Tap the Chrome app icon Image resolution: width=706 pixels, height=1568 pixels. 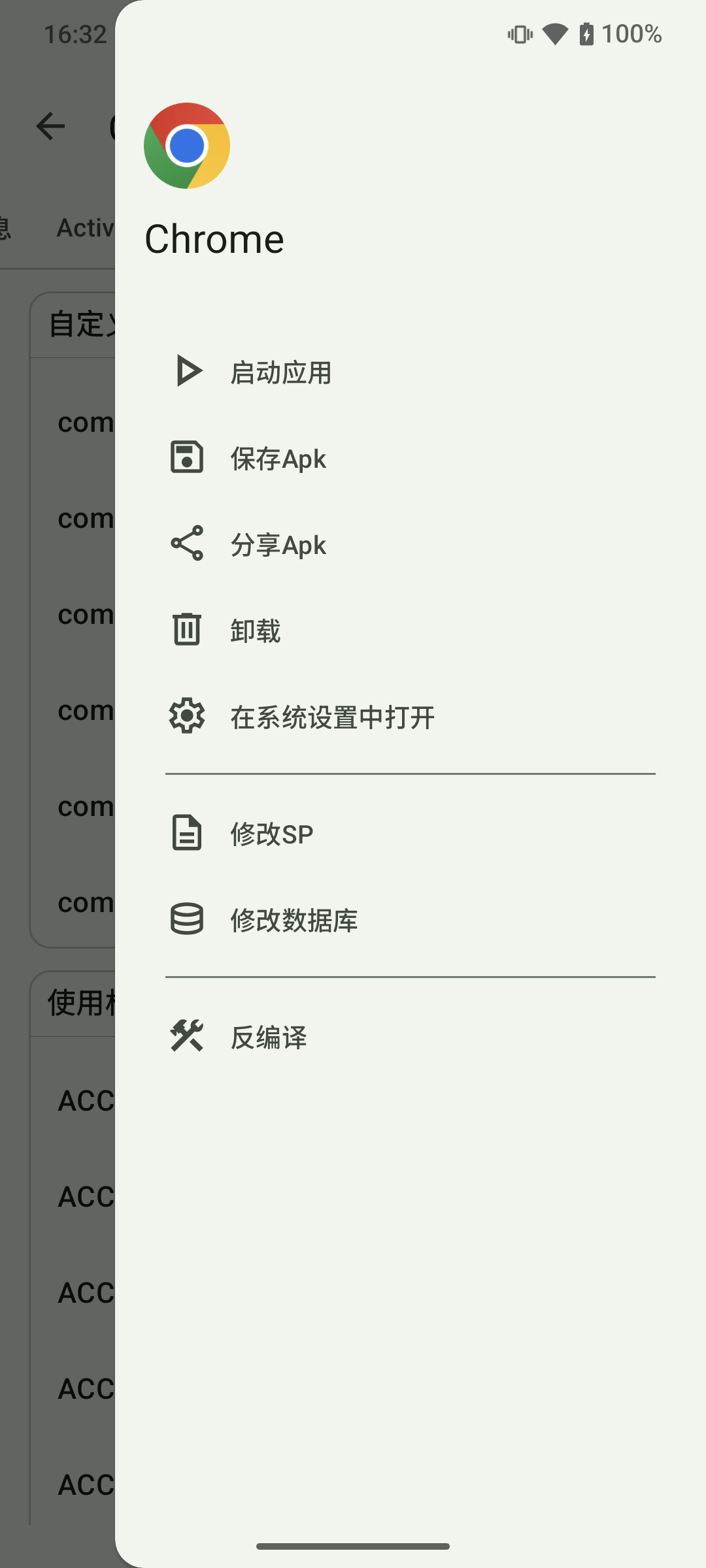coord(187,145)
